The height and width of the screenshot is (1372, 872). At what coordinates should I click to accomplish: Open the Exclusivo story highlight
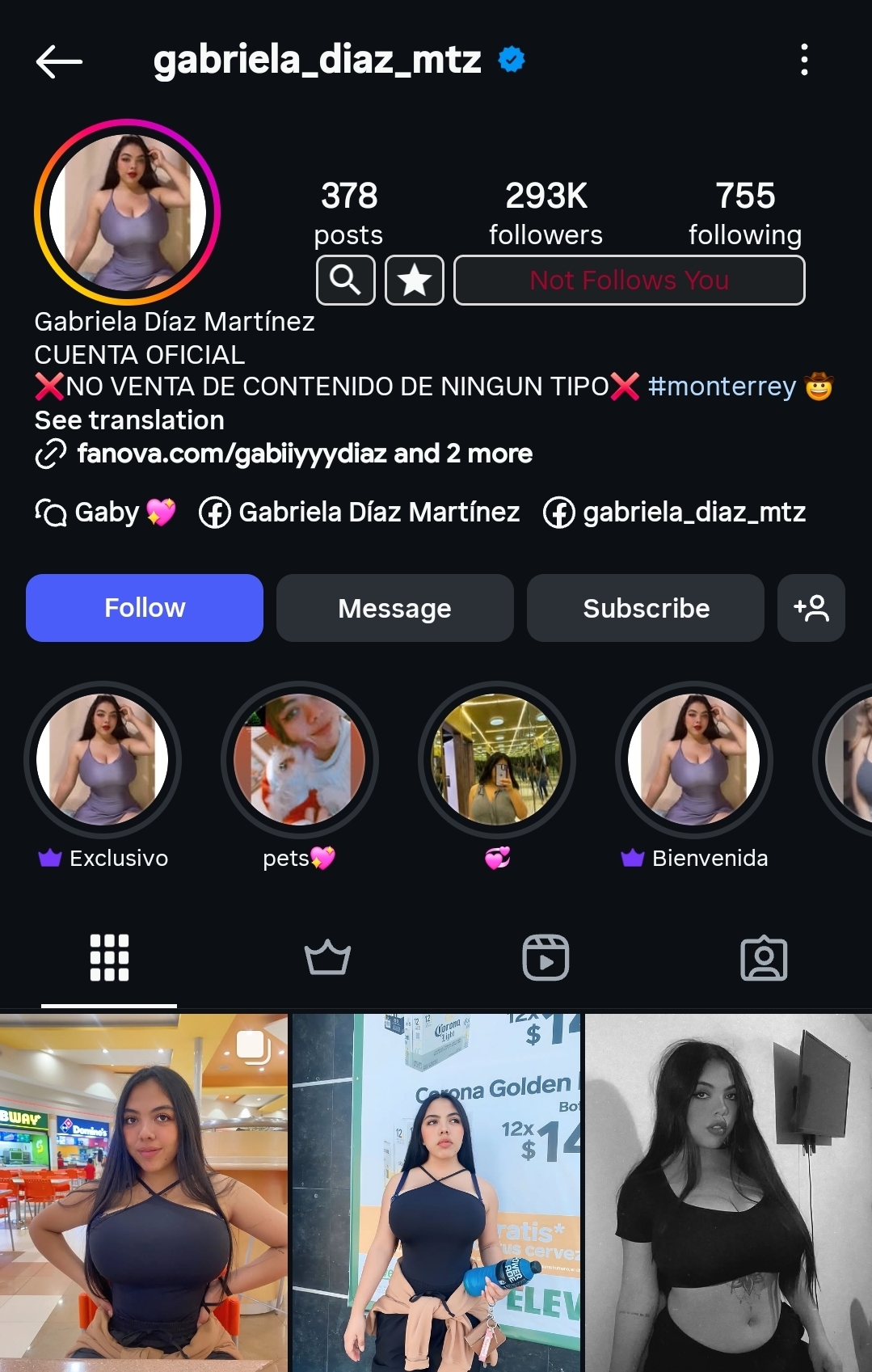click(103, 760)
